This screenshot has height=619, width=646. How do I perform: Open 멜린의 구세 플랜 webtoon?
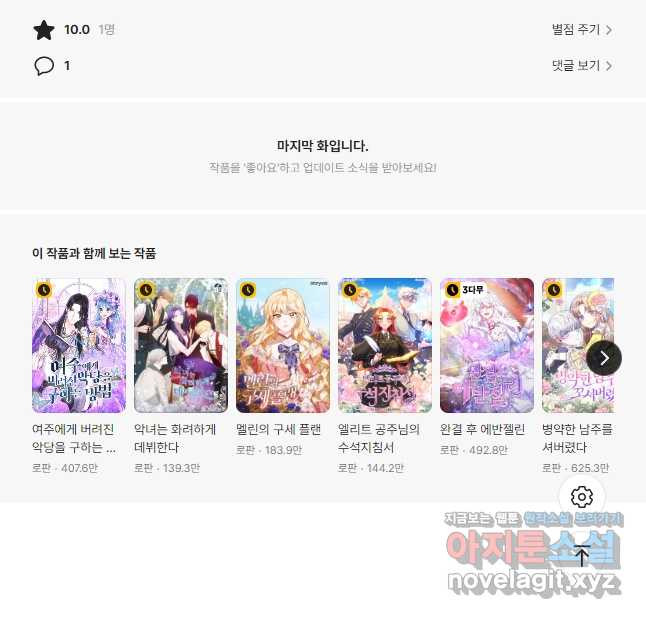coord(283,345)
